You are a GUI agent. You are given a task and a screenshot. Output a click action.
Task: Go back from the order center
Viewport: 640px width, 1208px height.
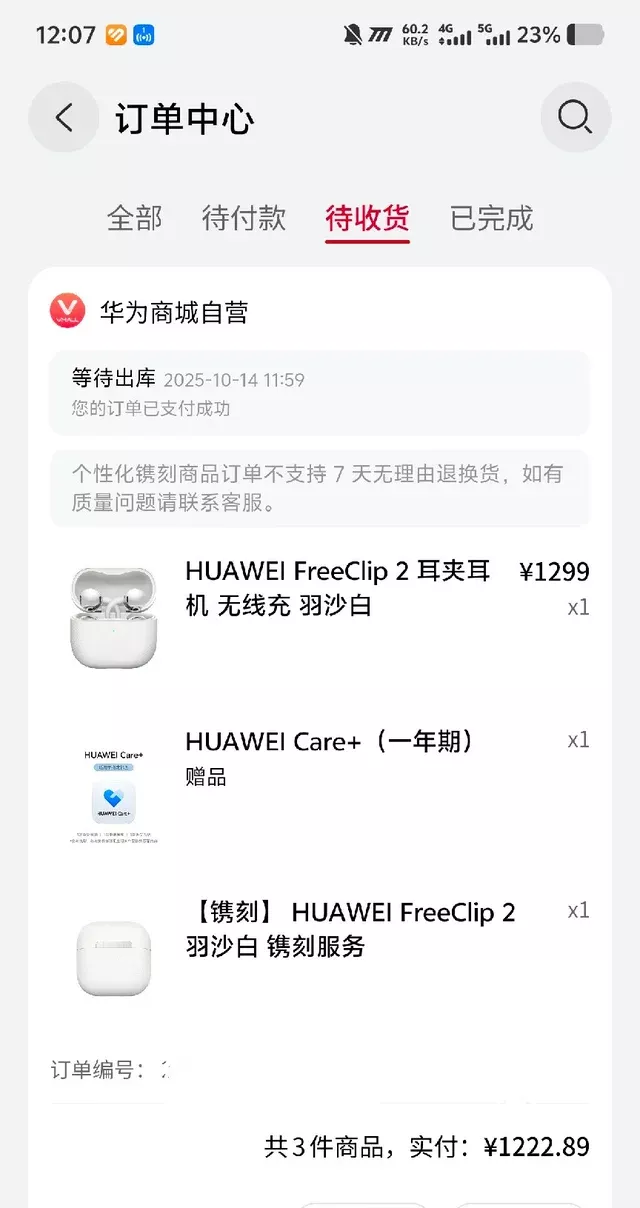(x=64, y=118)
